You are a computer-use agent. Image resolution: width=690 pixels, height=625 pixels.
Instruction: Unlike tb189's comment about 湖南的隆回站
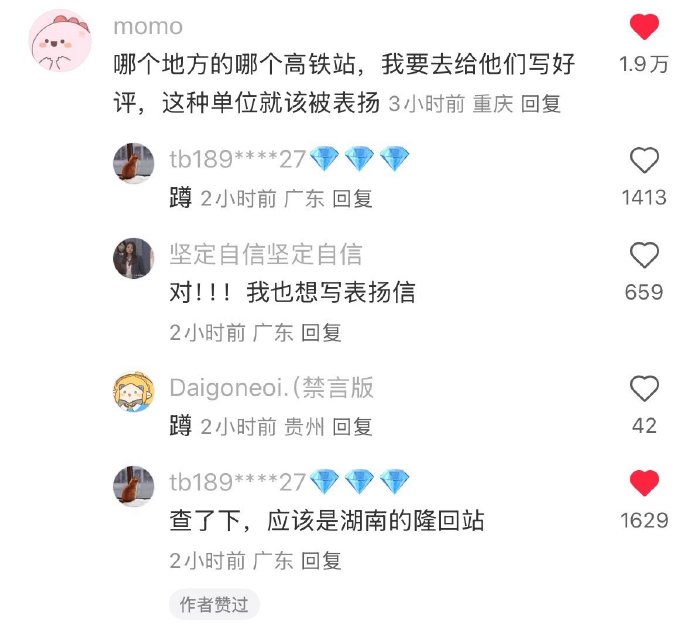pos(644,484)
